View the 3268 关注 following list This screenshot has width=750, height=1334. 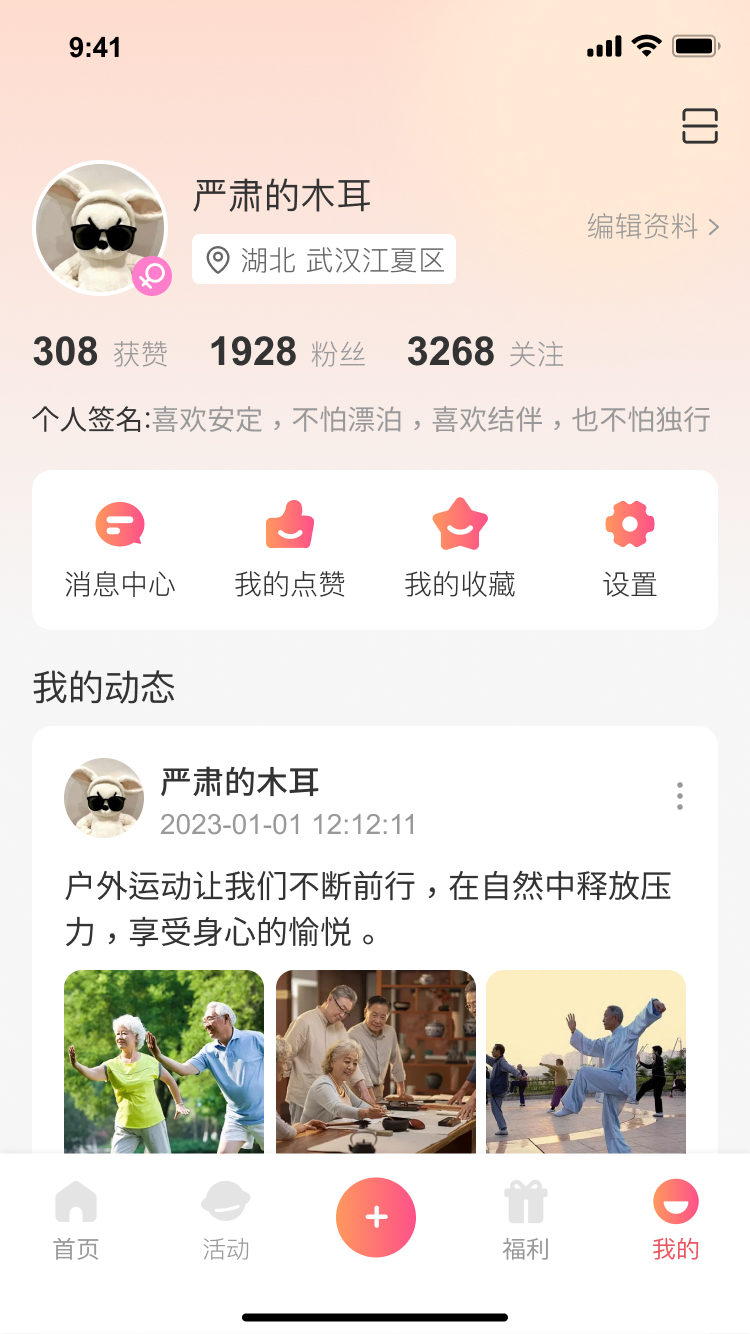click(485, 353)
